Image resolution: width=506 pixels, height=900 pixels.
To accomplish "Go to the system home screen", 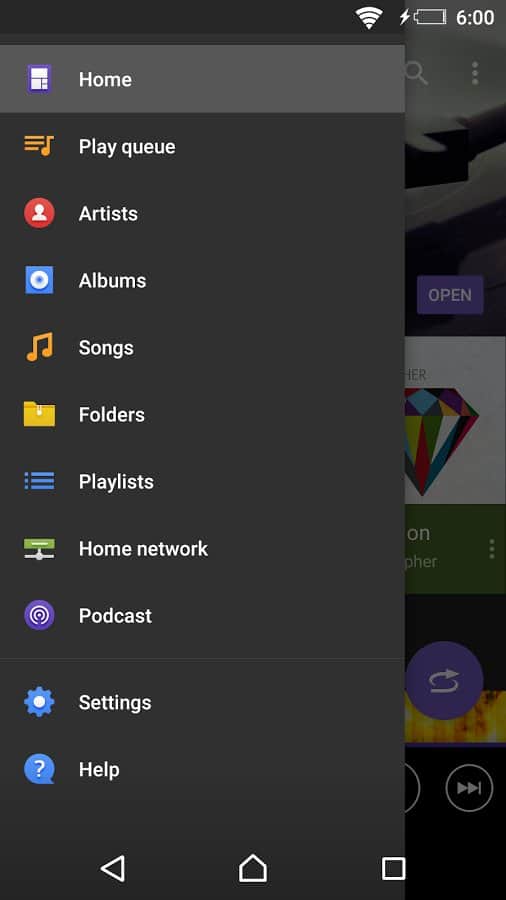I will click(x=253, y=868).
